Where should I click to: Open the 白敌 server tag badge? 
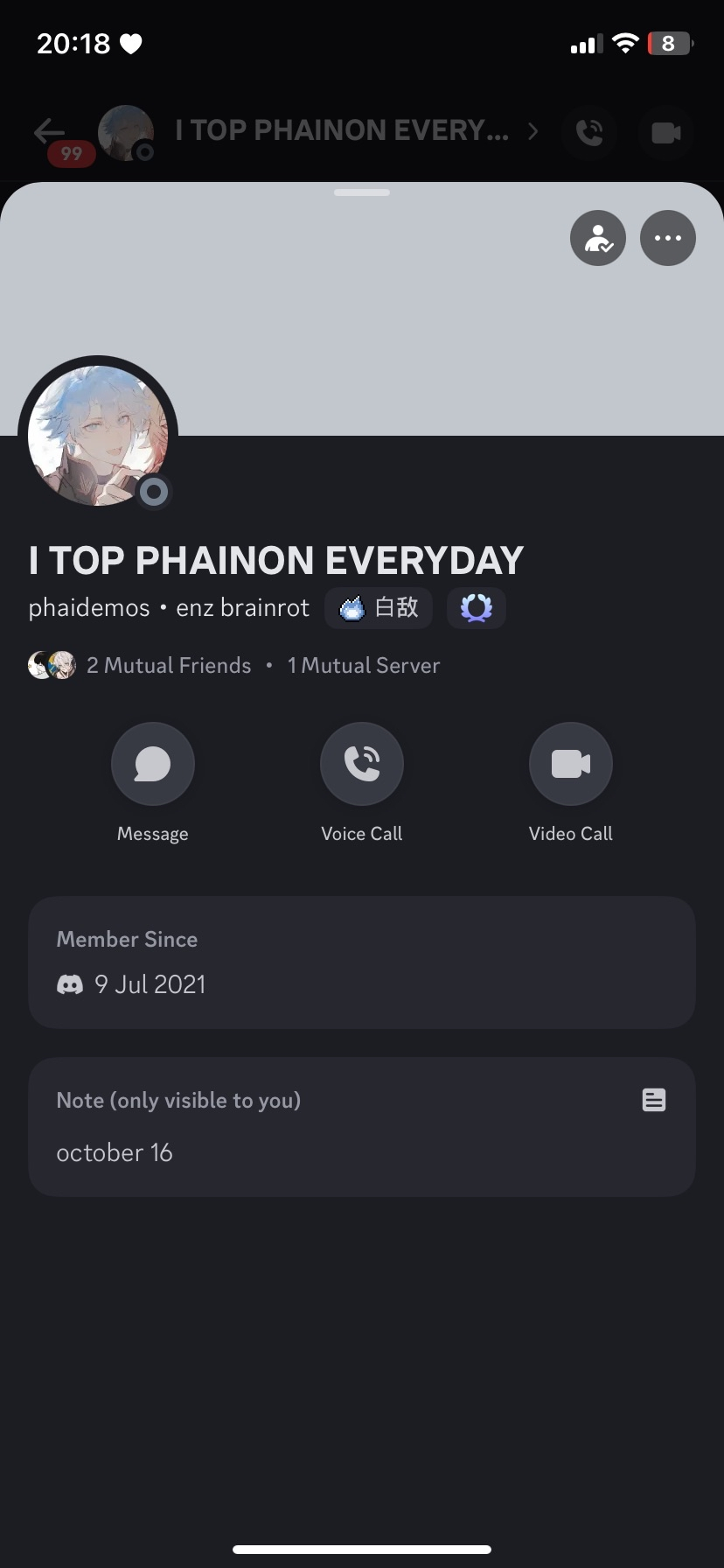(379, 608)
